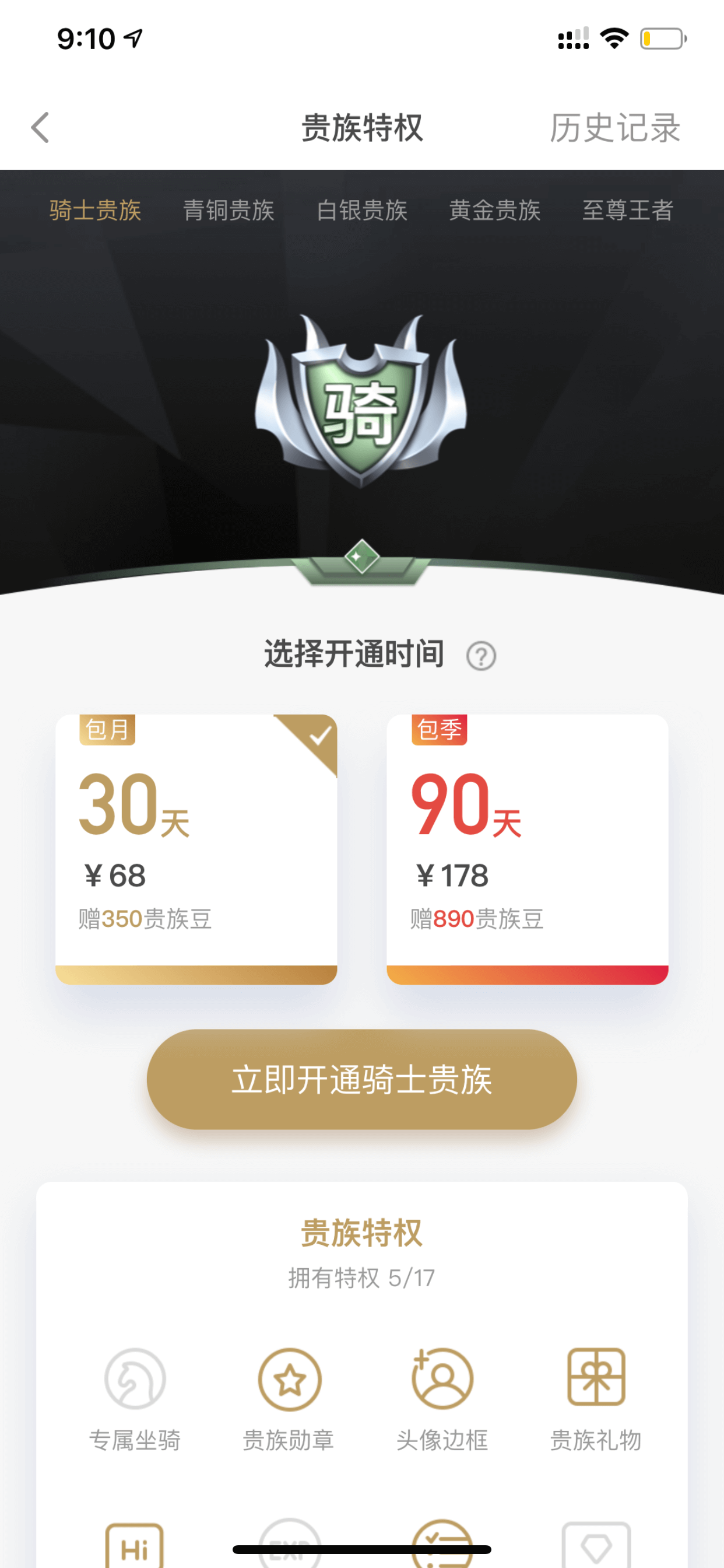Switch to the 青铜贵族 tab
This screenshot has height=1568, width=724.
229,210
